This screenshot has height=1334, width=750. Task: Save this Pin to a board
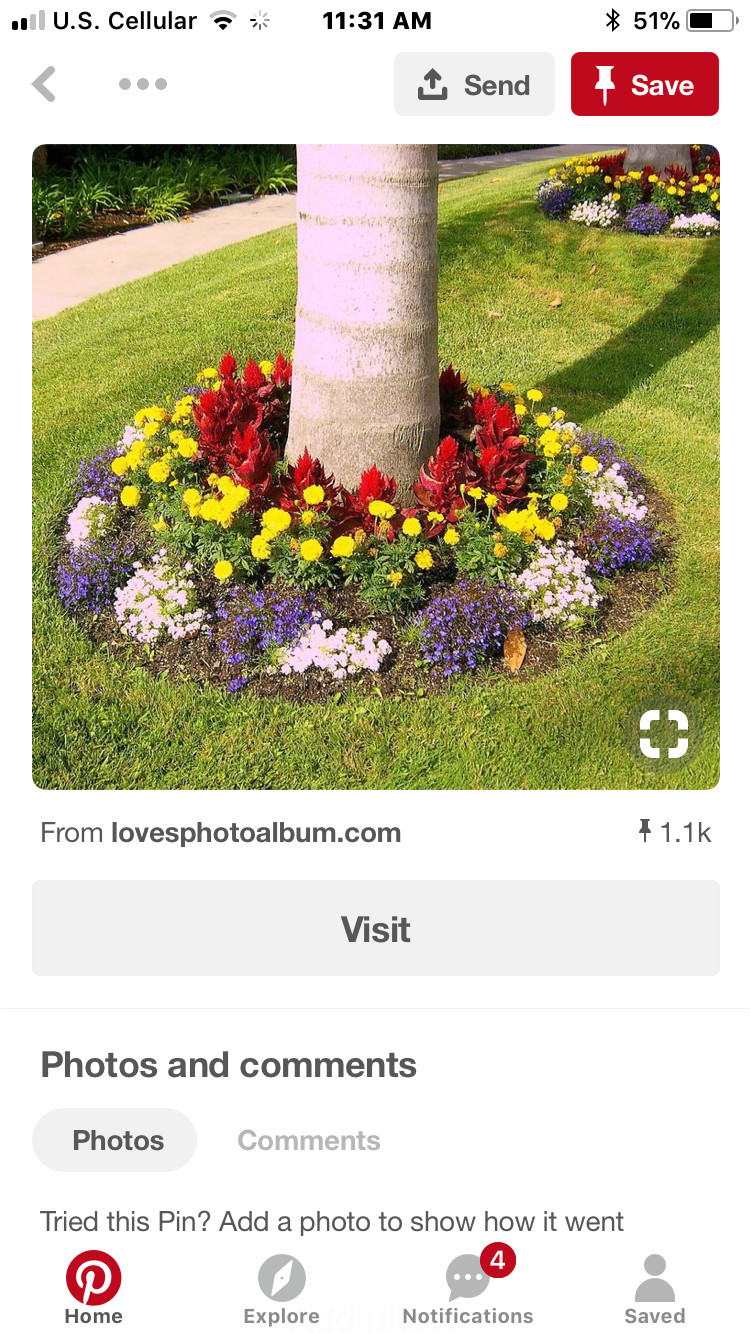tap(644, 85)
